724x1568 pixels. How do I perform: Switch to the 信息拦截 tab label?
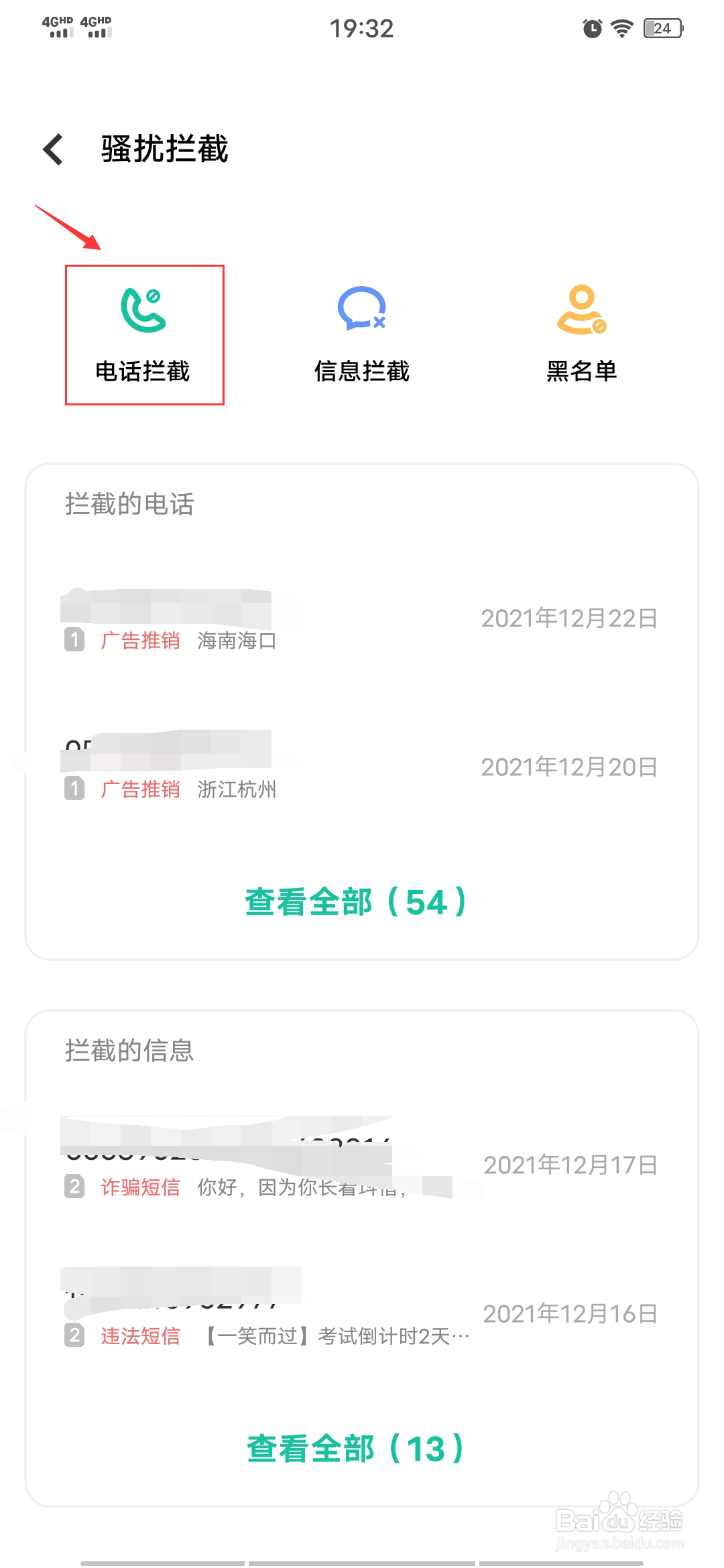362,373
